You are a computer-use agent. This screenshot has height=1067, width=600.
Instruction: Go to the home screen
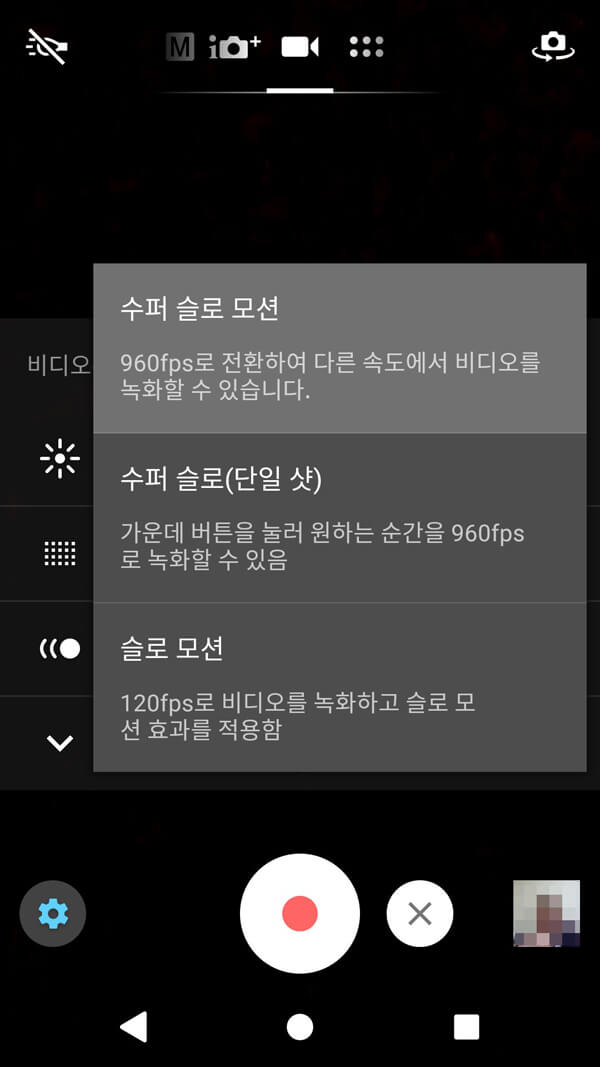point(299,1026)
